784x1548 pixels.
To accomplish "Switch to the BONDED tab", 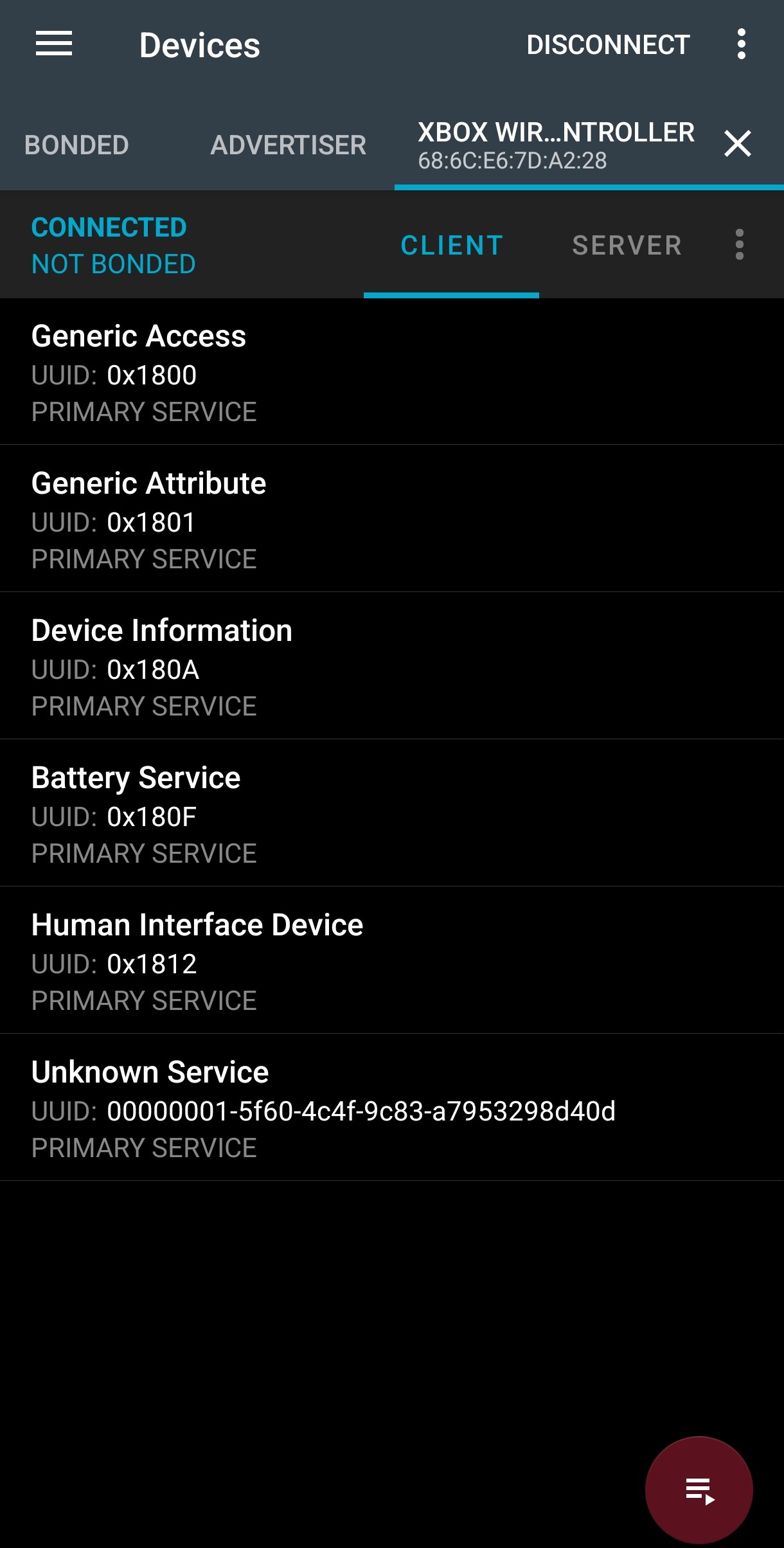I will [76, 145].
